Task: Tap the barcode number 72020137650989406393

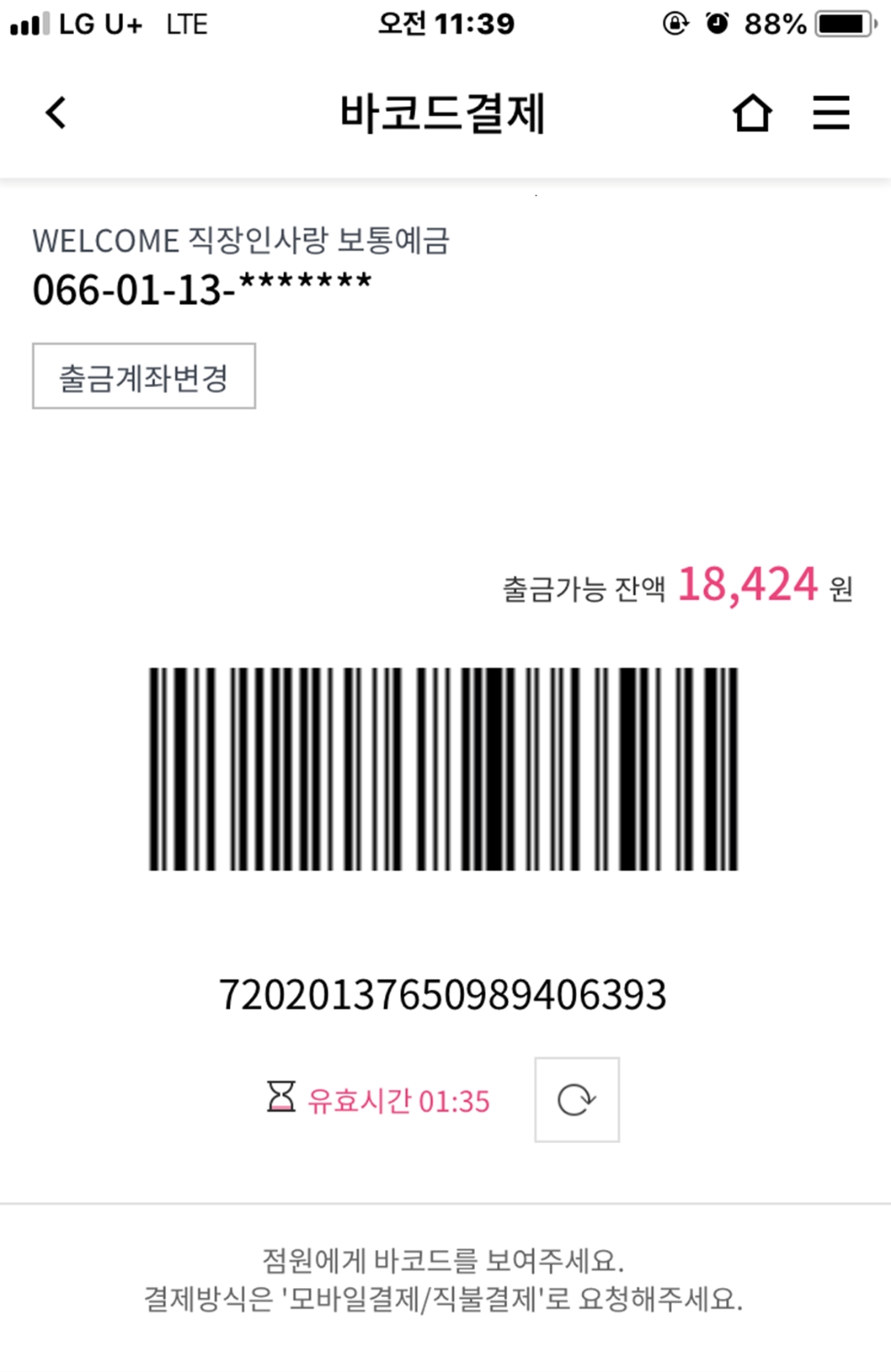Action: [444, 994]
